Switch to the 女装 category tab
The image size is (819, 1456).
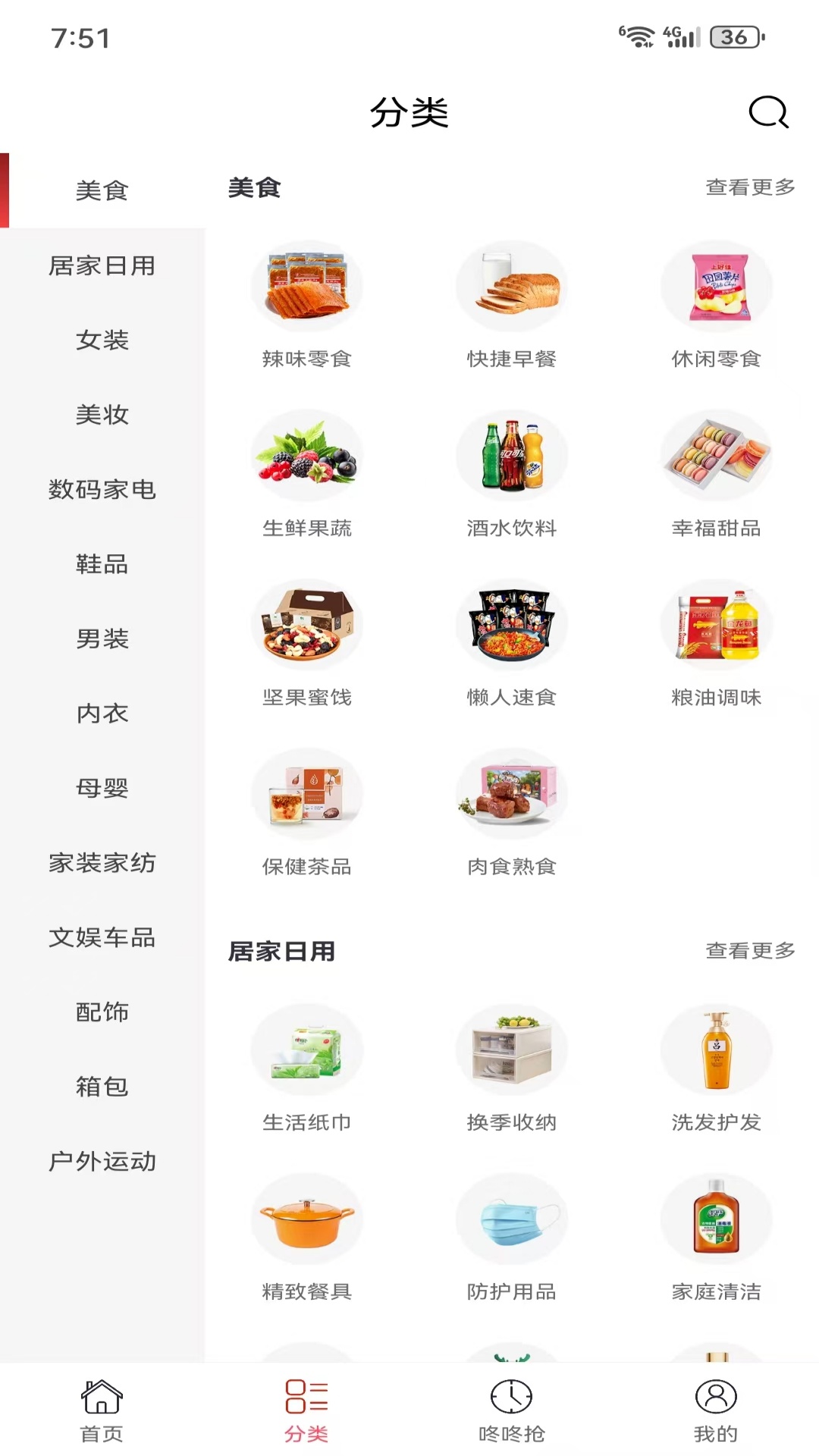(102, 341)
